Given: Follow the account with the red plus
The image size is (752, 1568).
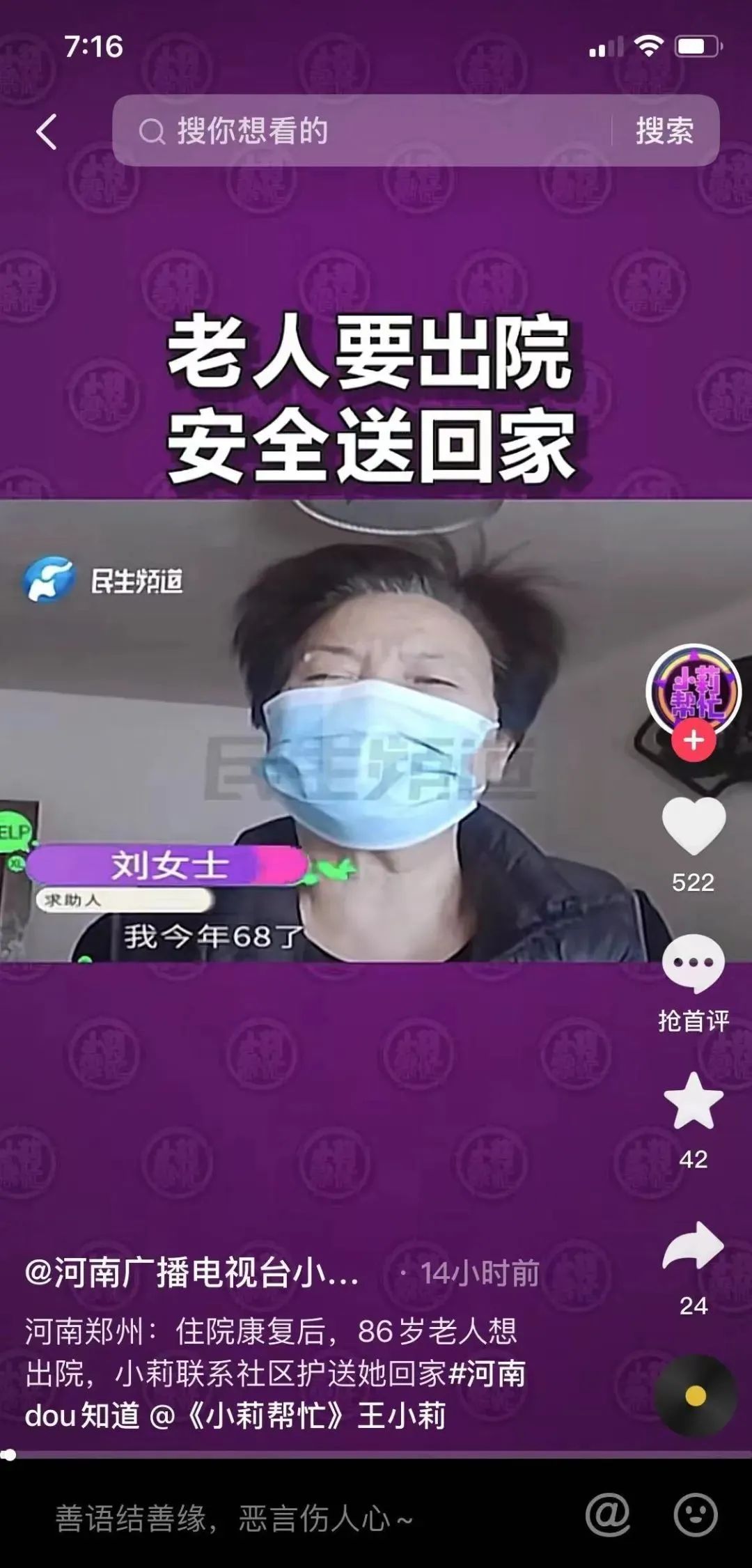Looking at the screenshot, I should (x=694, y=740).
